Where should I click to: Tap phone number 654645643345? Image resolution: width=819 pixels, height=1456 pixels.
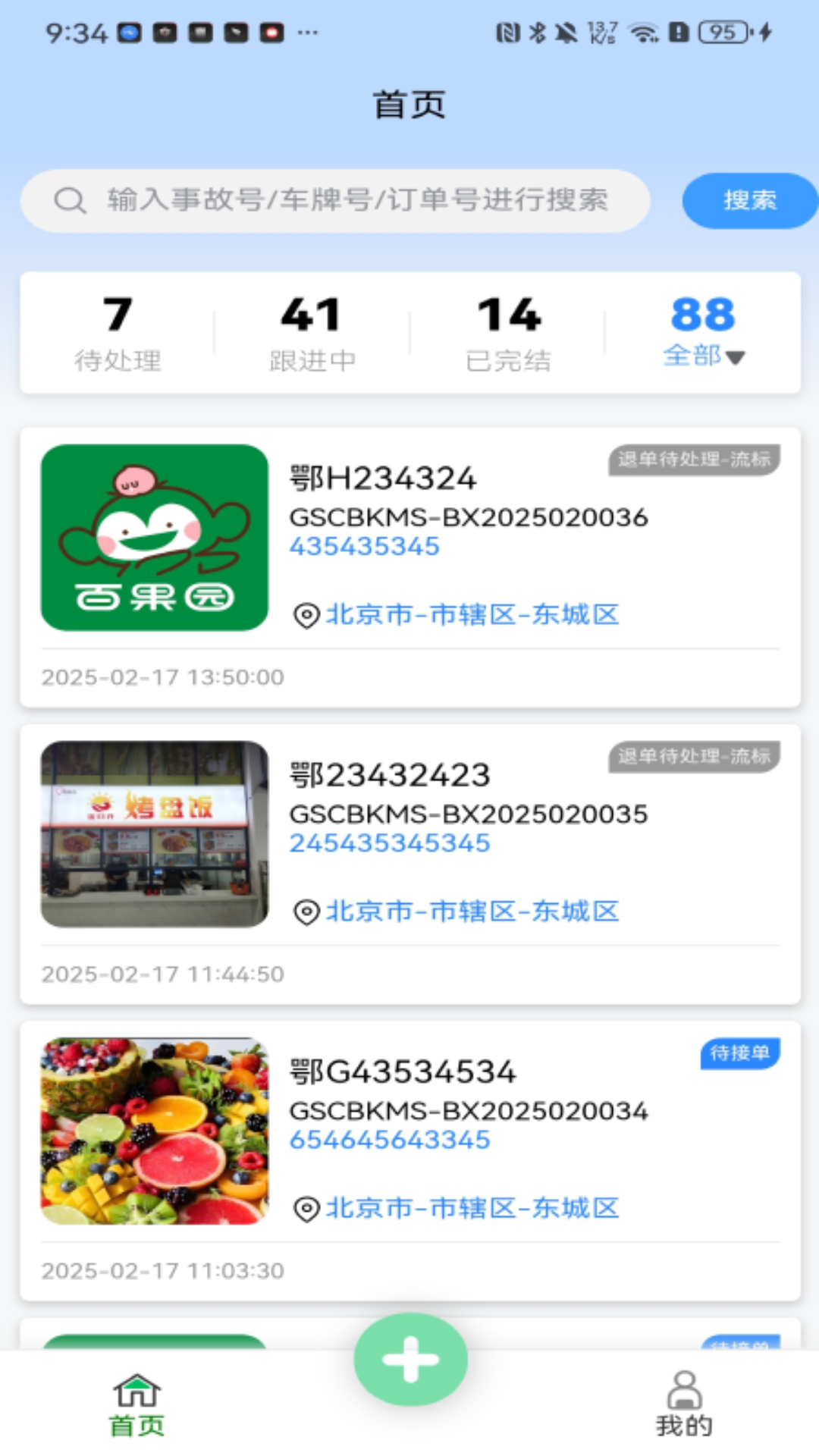coord(390,1140)
